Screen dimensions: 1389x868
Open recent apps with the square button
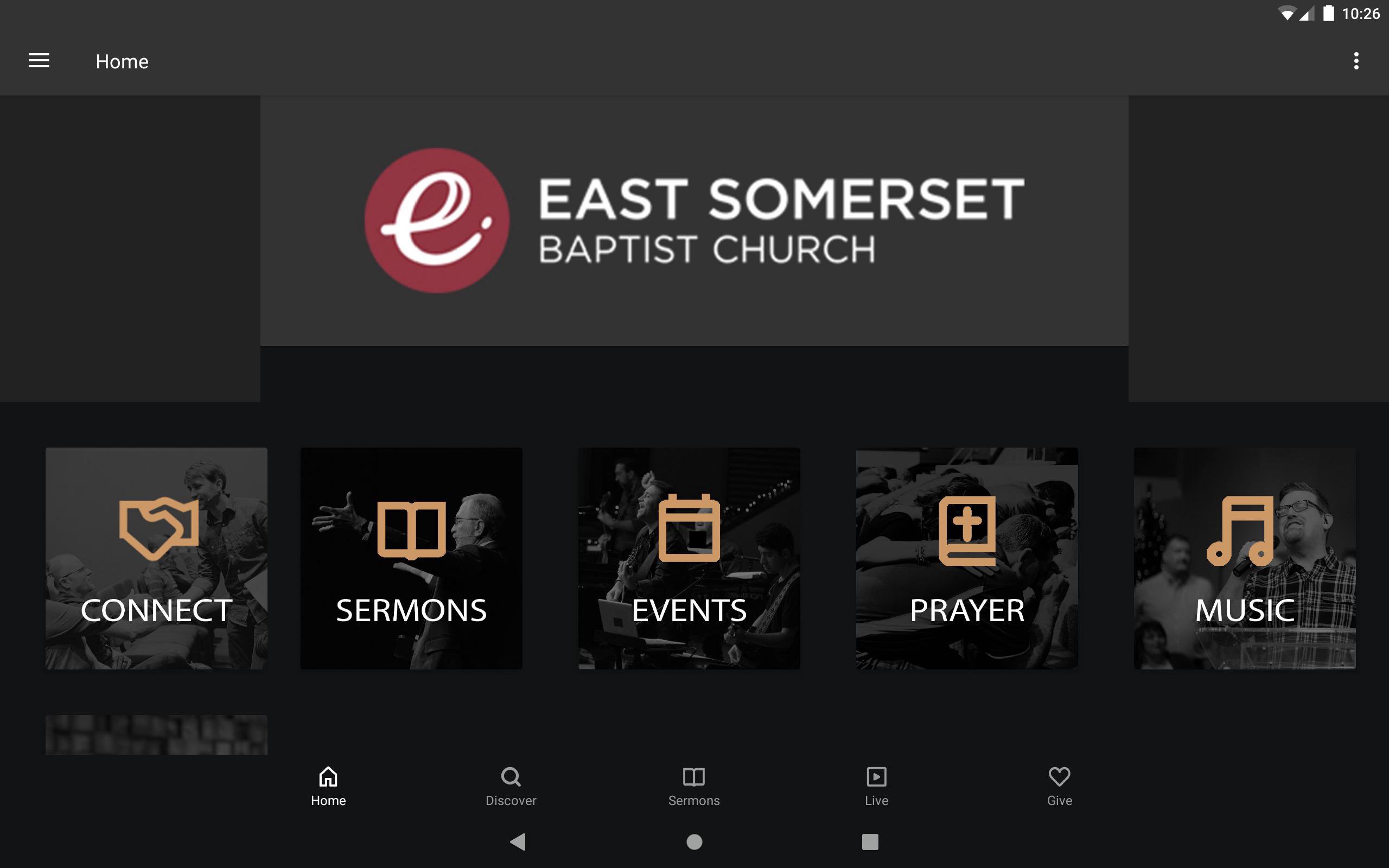click(x=870, y=841)
